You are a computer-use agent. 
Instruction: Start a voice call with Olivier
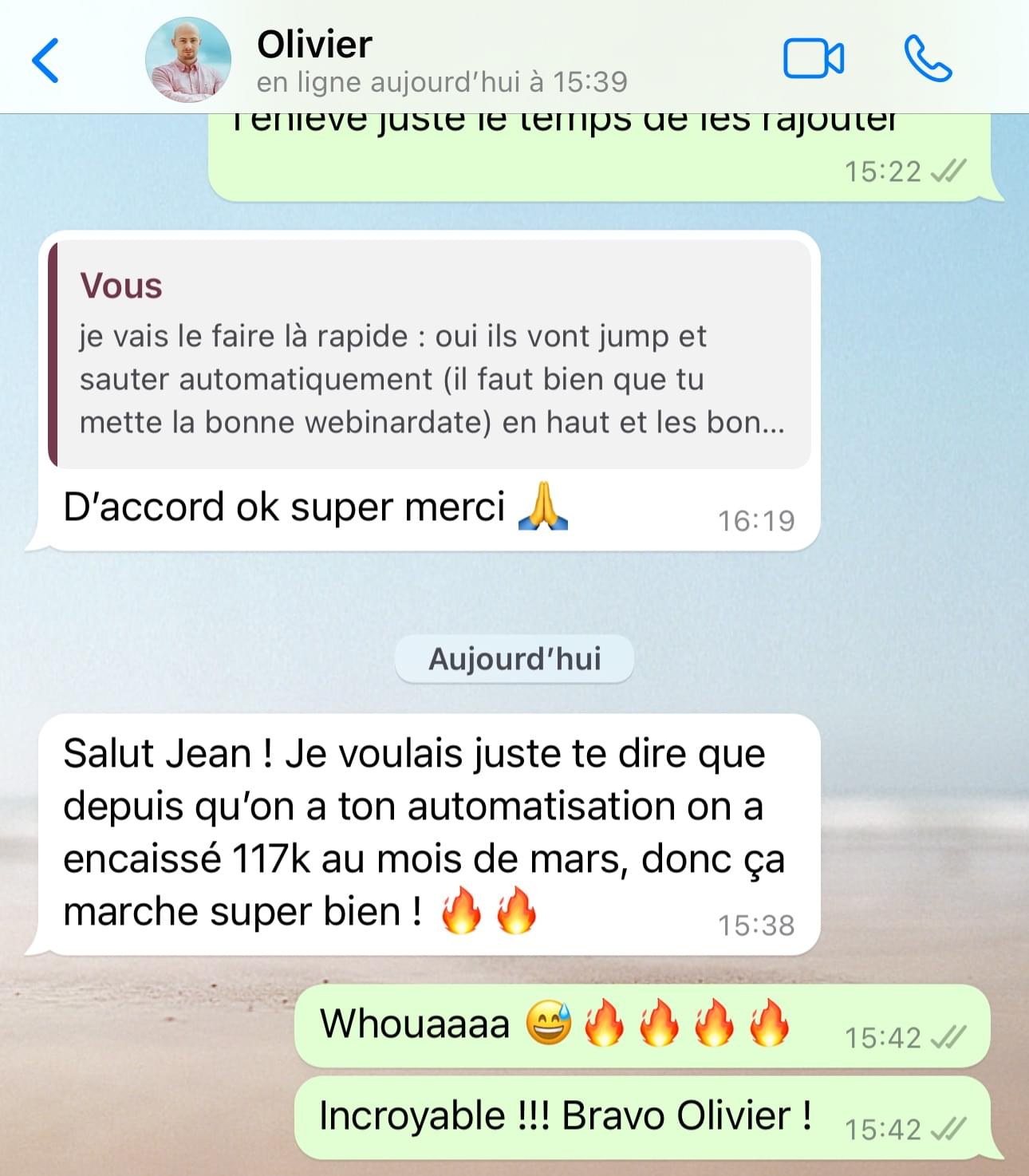coord(927,59)
